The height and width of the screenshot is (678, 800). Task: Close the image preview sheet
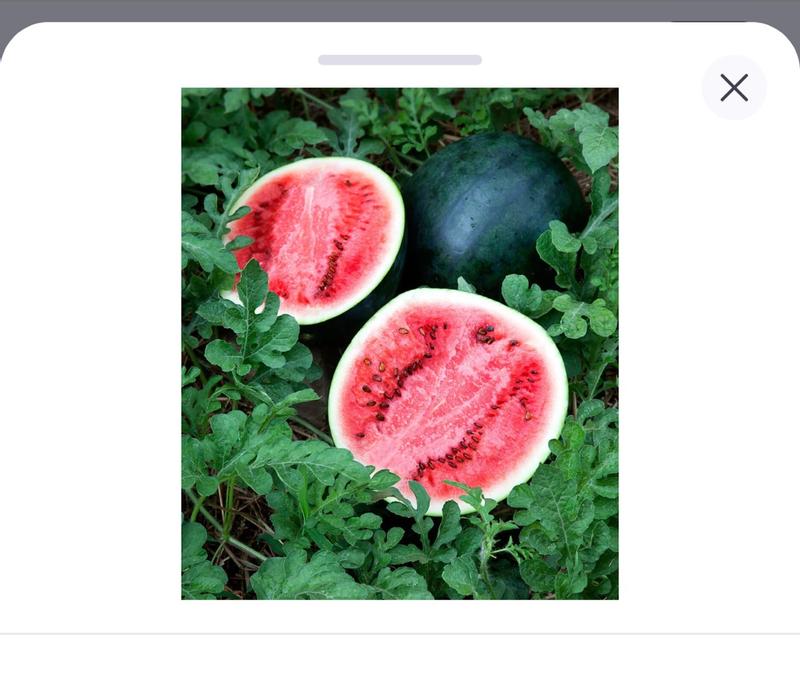pyautogui.click(x=734, y=88)
